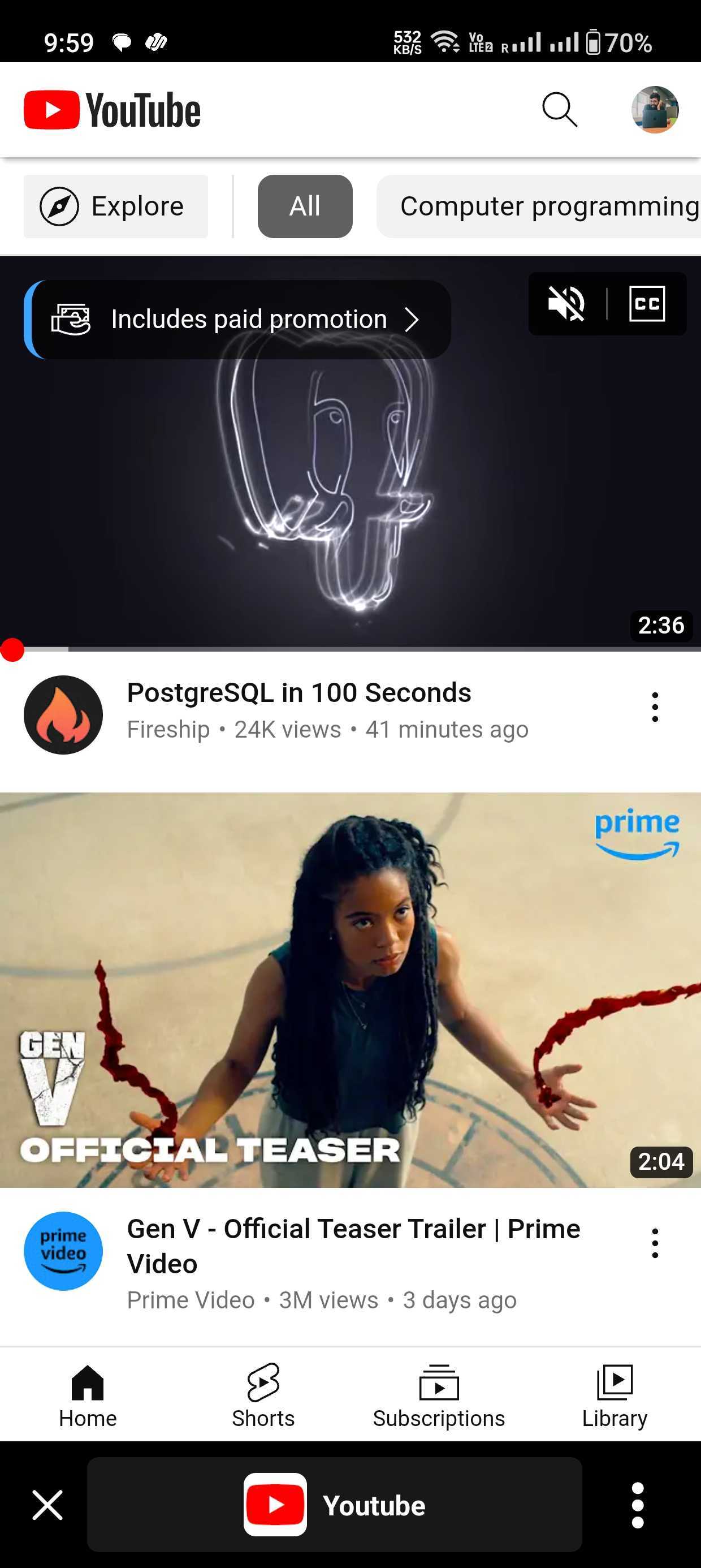
Task: Open more options for Gen V trailer
Action: coord(655,1242)
